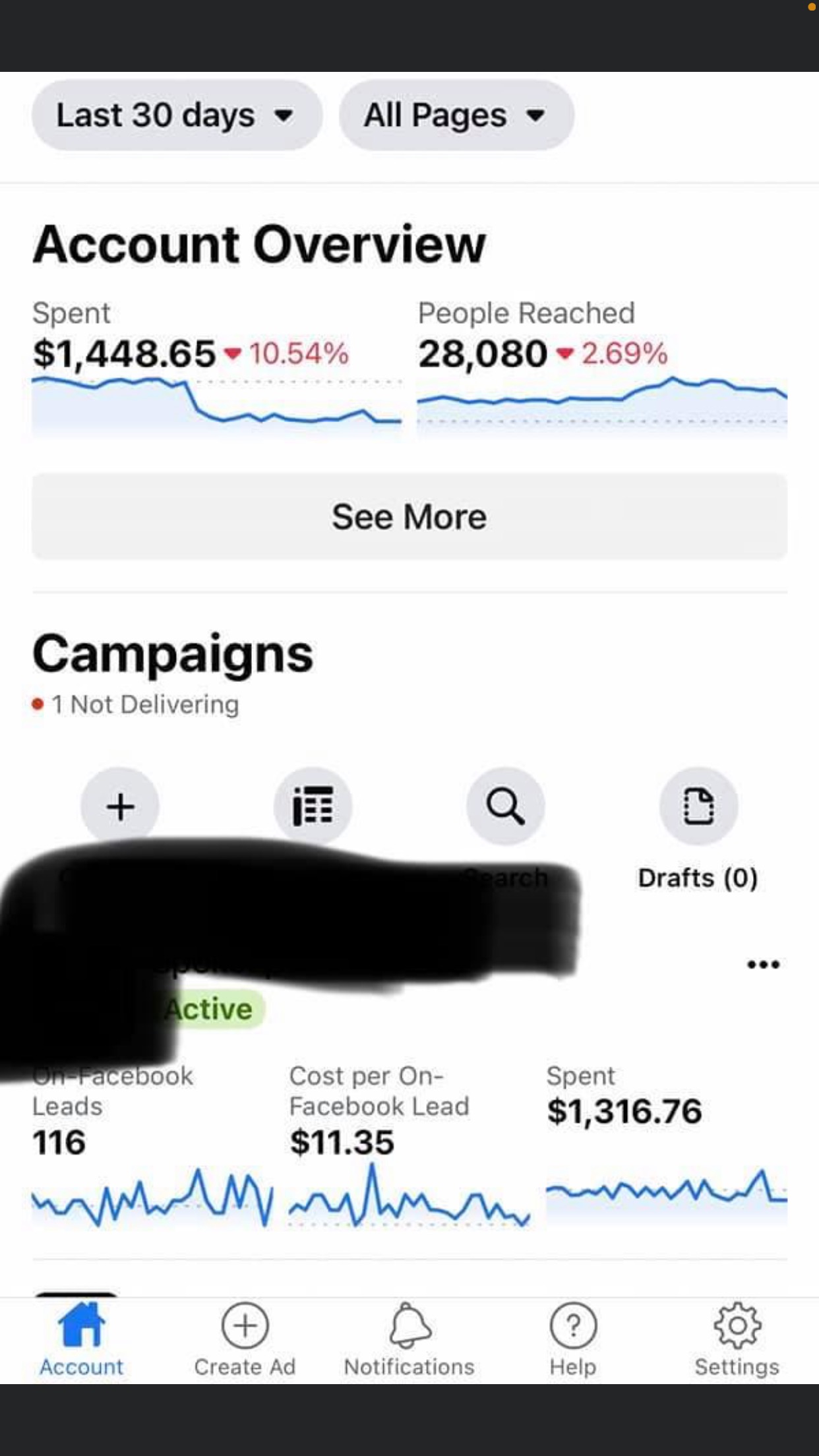The image size is (819, 1456).
Task: Tap See More under Account Overview
Action: coord(409,516)
